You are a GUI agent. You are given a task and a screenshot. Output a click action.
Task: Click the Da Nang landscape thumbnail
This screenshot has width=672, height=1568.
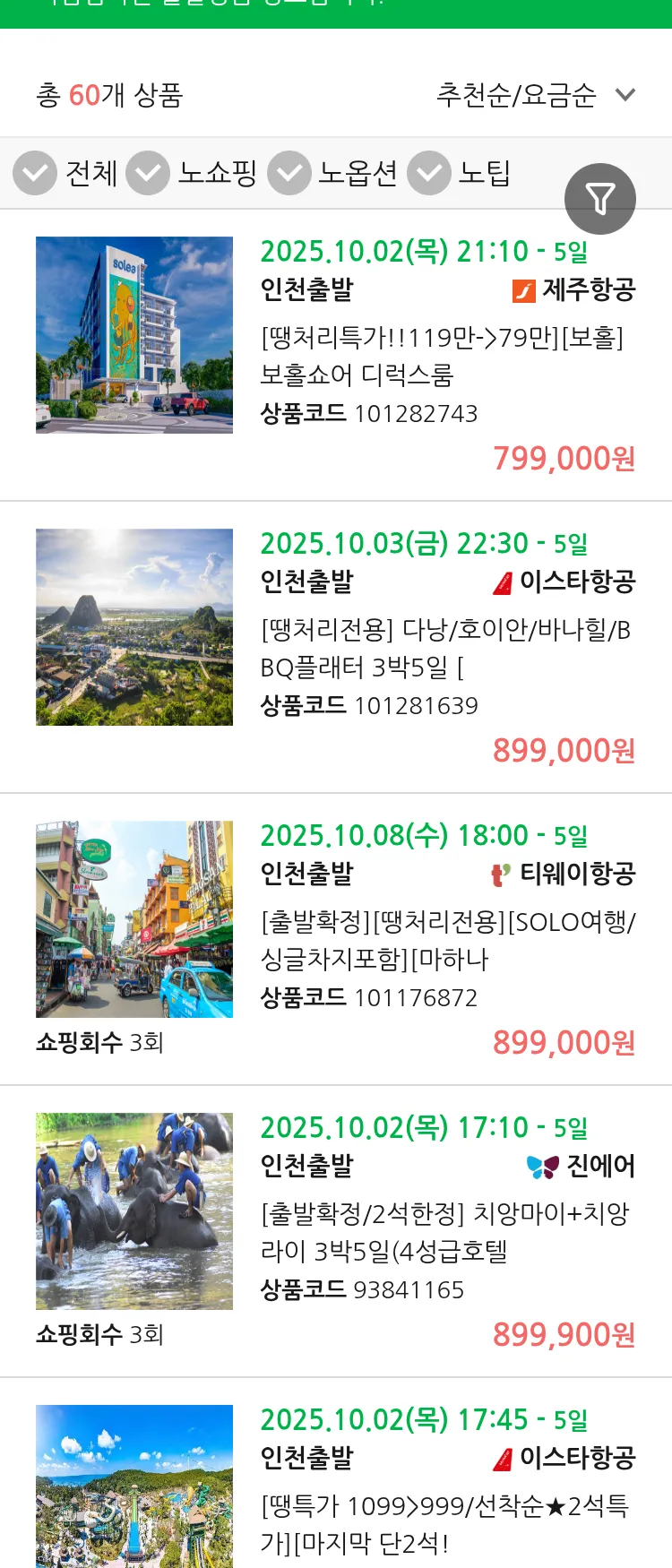134,626
